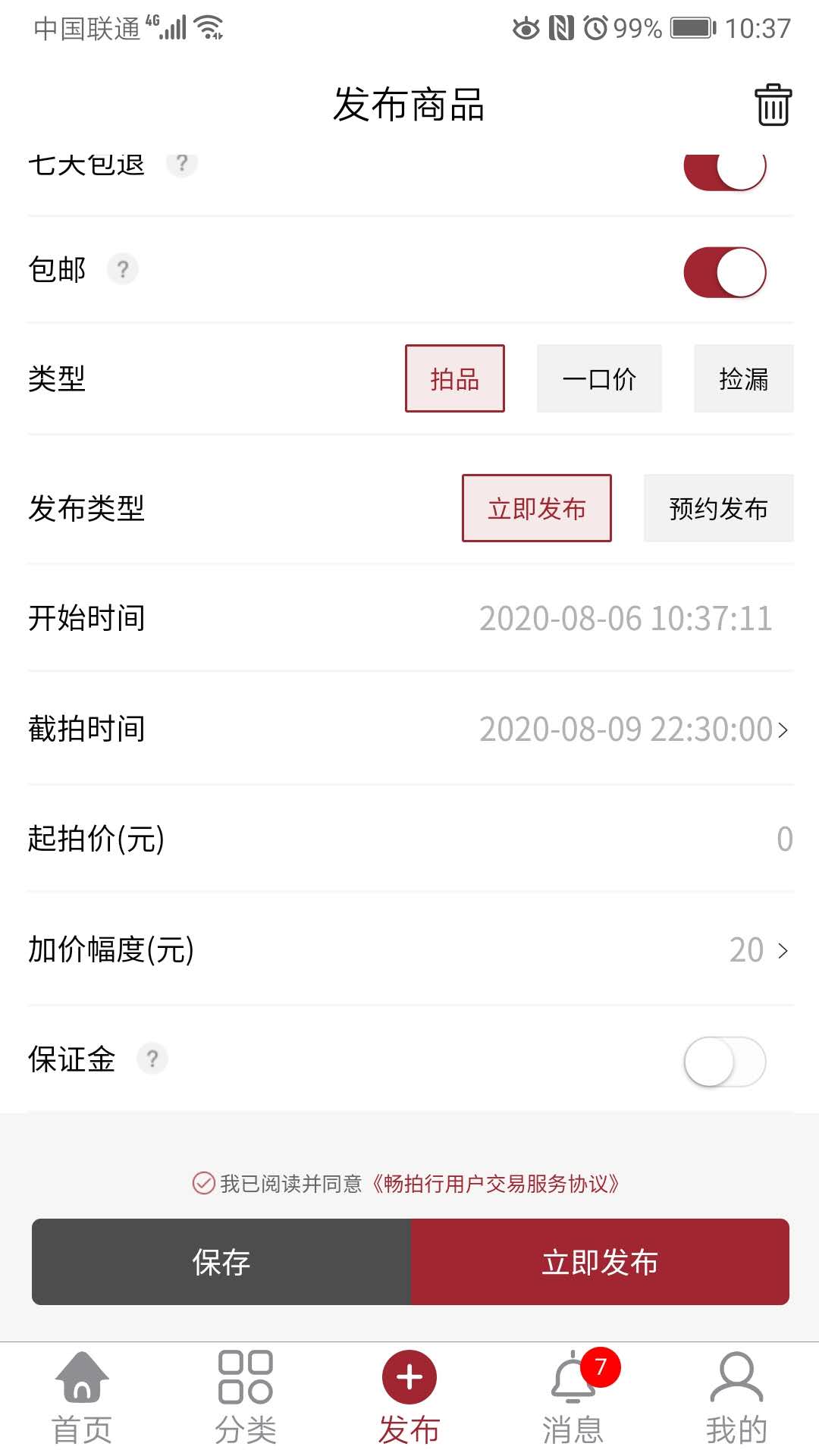This screenshot has width=819, height=1456.
Task: Open the 包邮 help question mark
Action: (x=122, y=269)
